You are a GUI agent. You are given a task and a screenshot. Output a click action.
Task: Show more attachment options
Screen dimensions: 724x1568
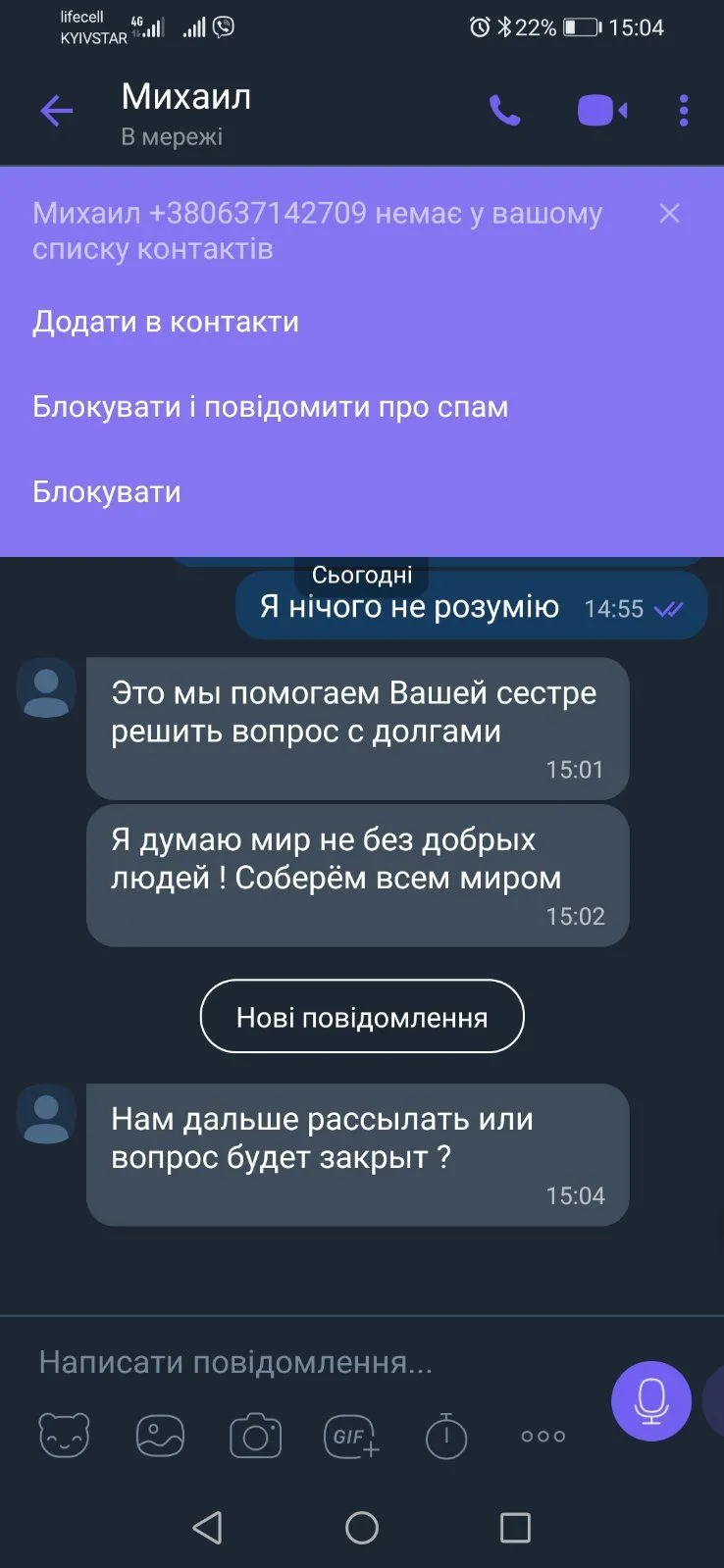click(x=543, y=1436)
